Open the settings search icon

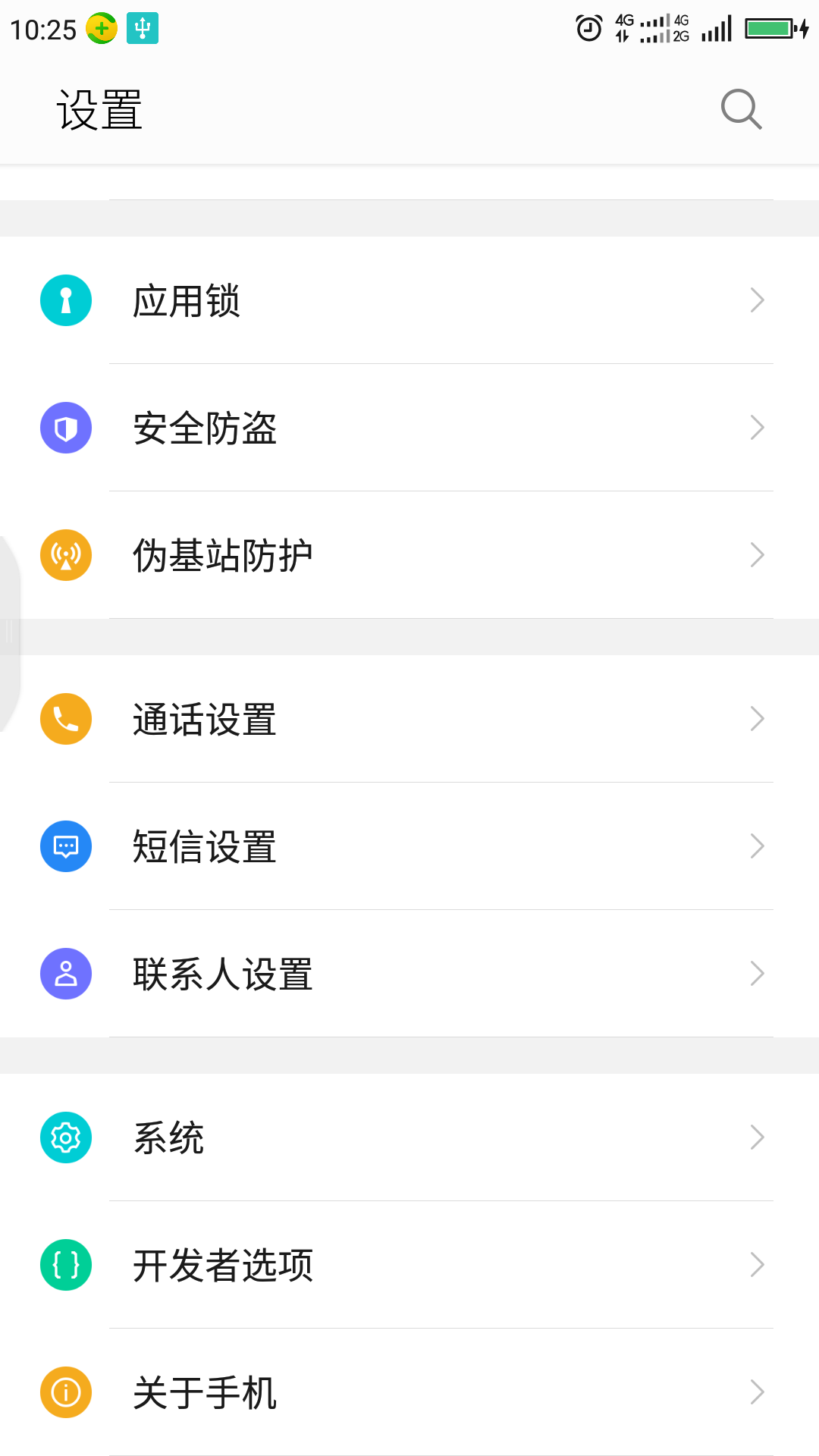coord(741,110)
